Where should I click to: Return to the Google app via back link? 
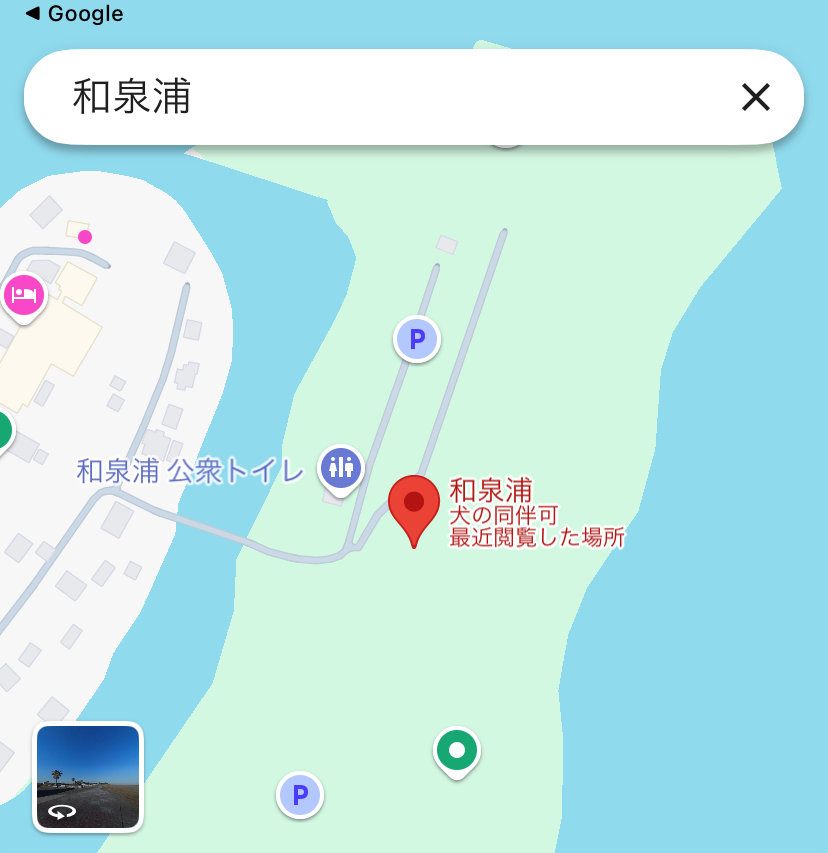[x=74, y=14]
